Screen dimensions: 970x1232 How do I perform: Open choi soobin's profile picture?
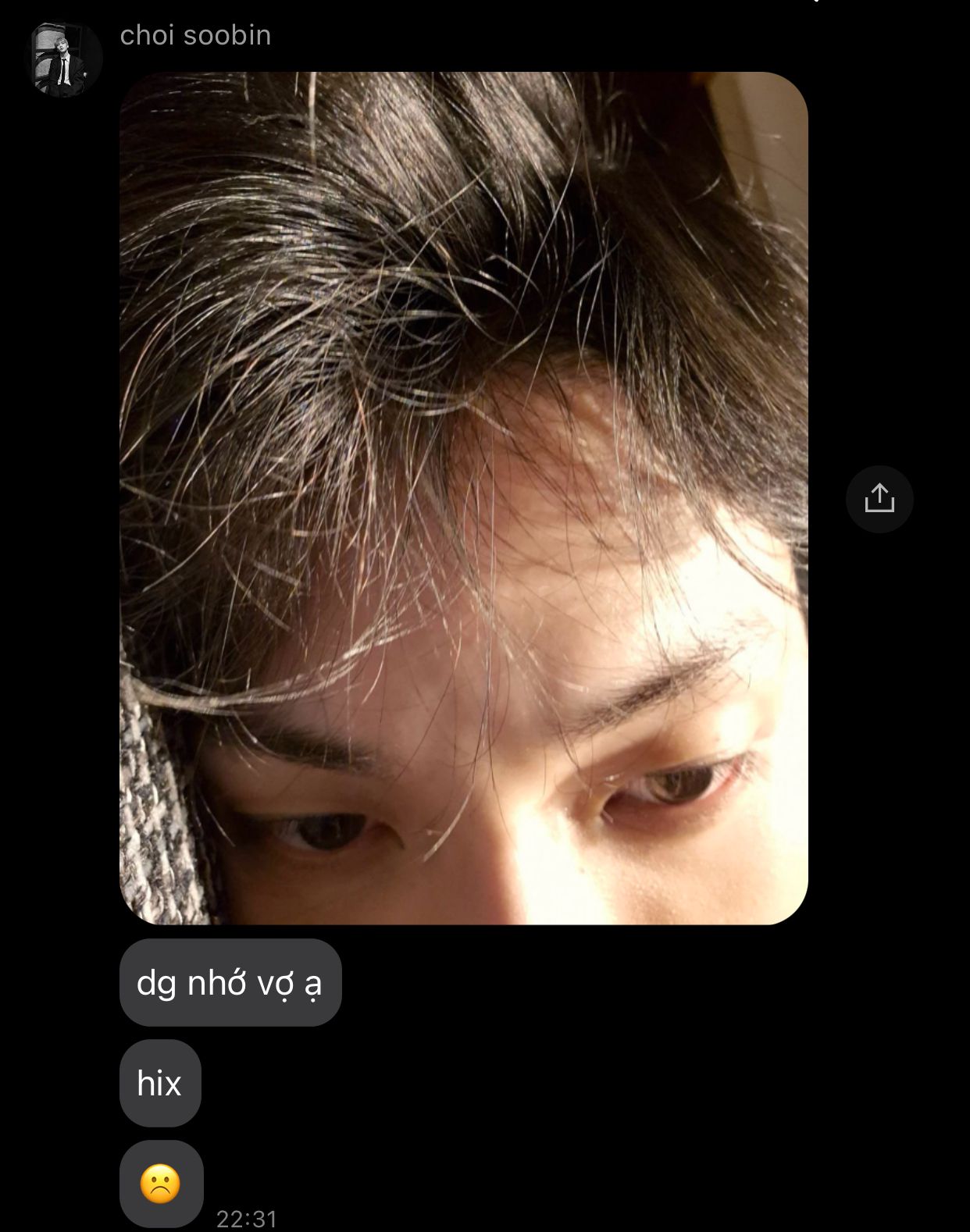click(64, 60)
